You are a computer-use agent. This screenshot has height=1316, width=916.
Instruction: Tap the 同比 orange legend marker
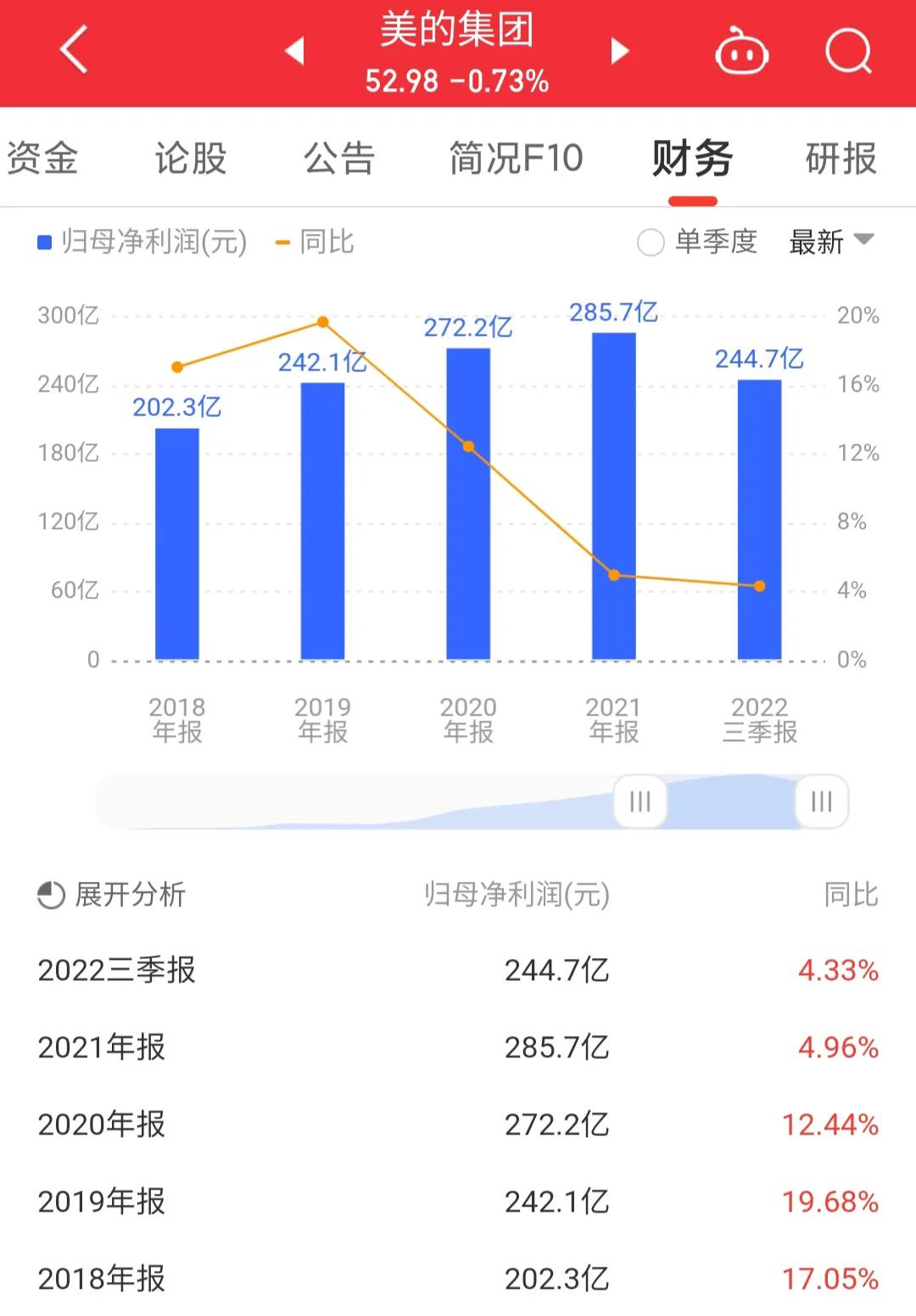280,242
